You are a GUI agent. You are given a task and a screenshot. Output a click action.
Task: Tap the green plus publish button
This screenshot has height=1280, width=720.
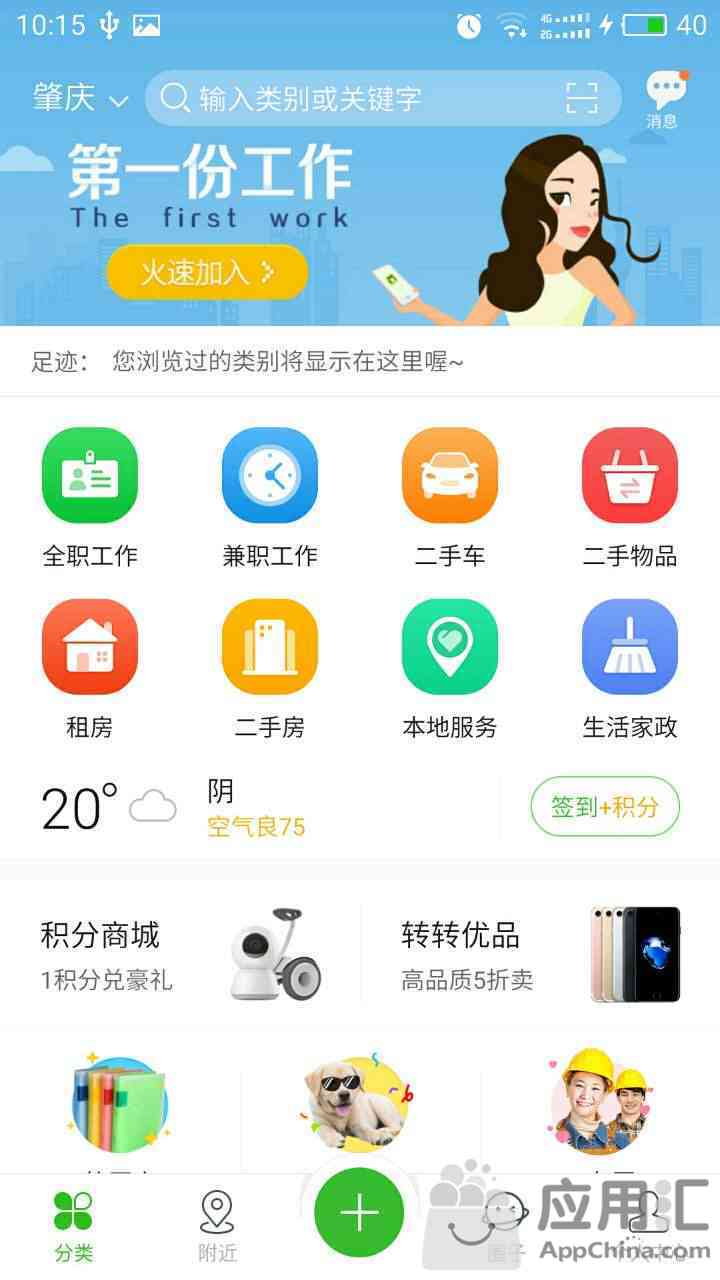click(x=360, y=1212)
